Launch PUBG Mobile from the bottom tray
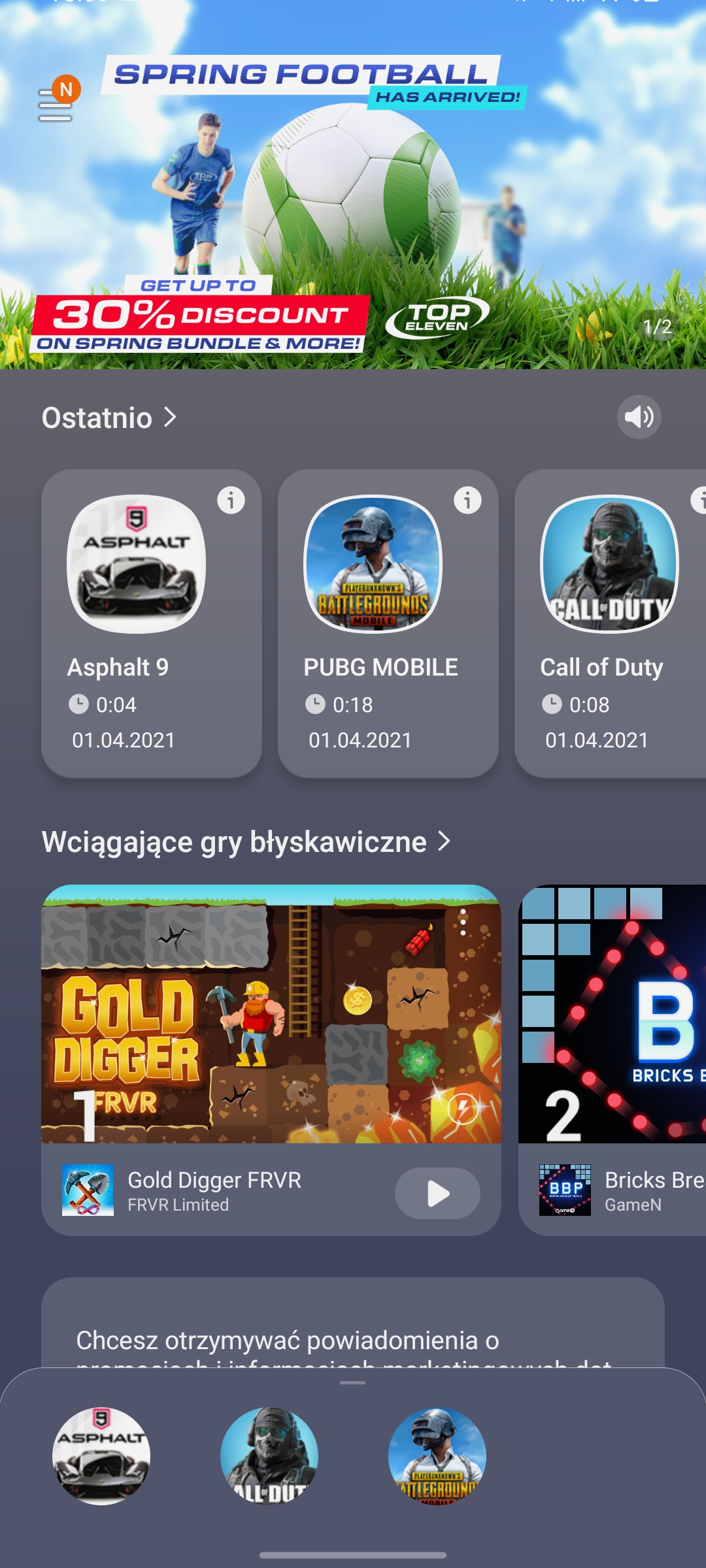The image size is (706, 1568). coord(437,1456)
